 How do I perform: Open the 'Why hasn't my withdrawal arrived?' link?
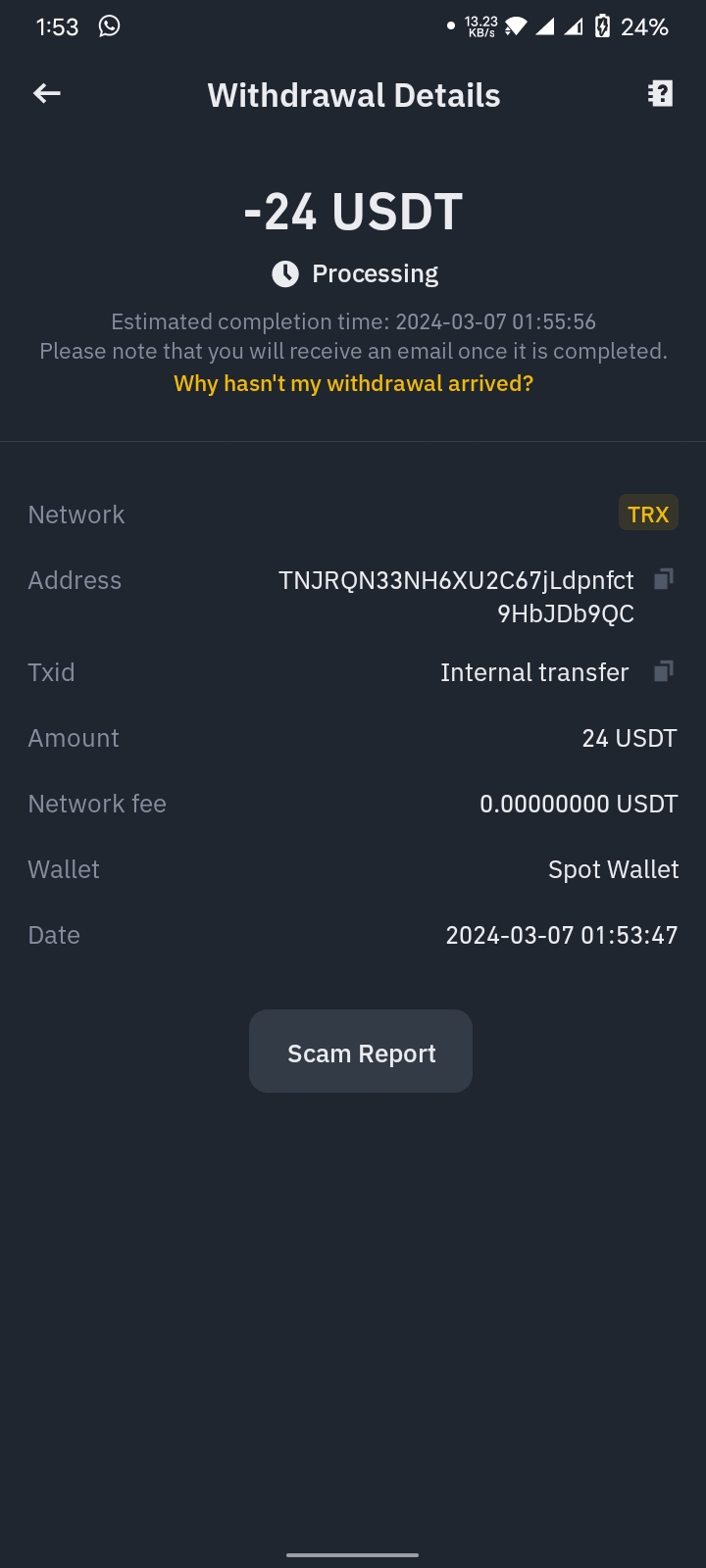353,383
